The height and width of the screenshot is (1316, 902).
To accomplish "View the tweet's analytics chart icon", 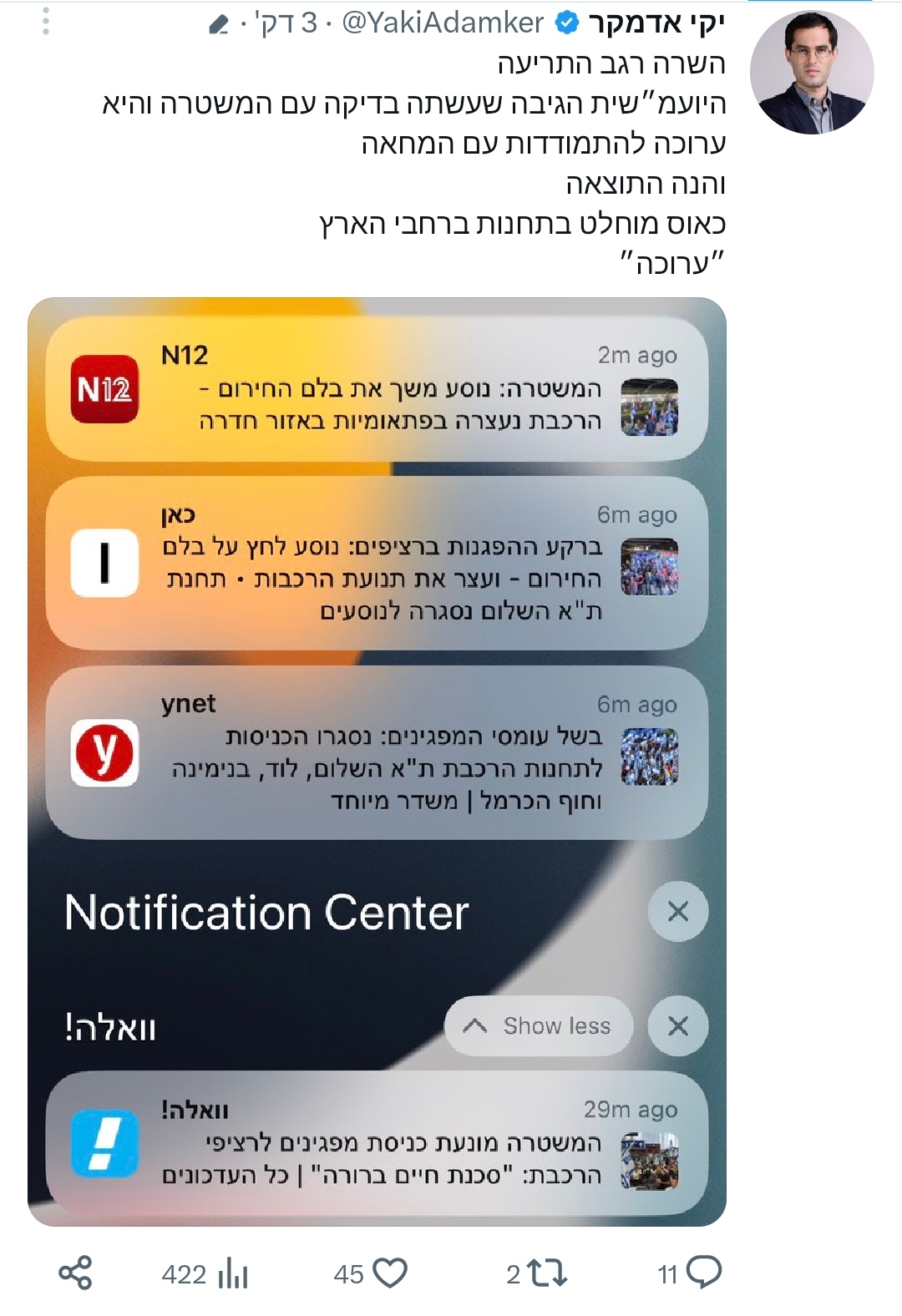I will (233, 1274).
